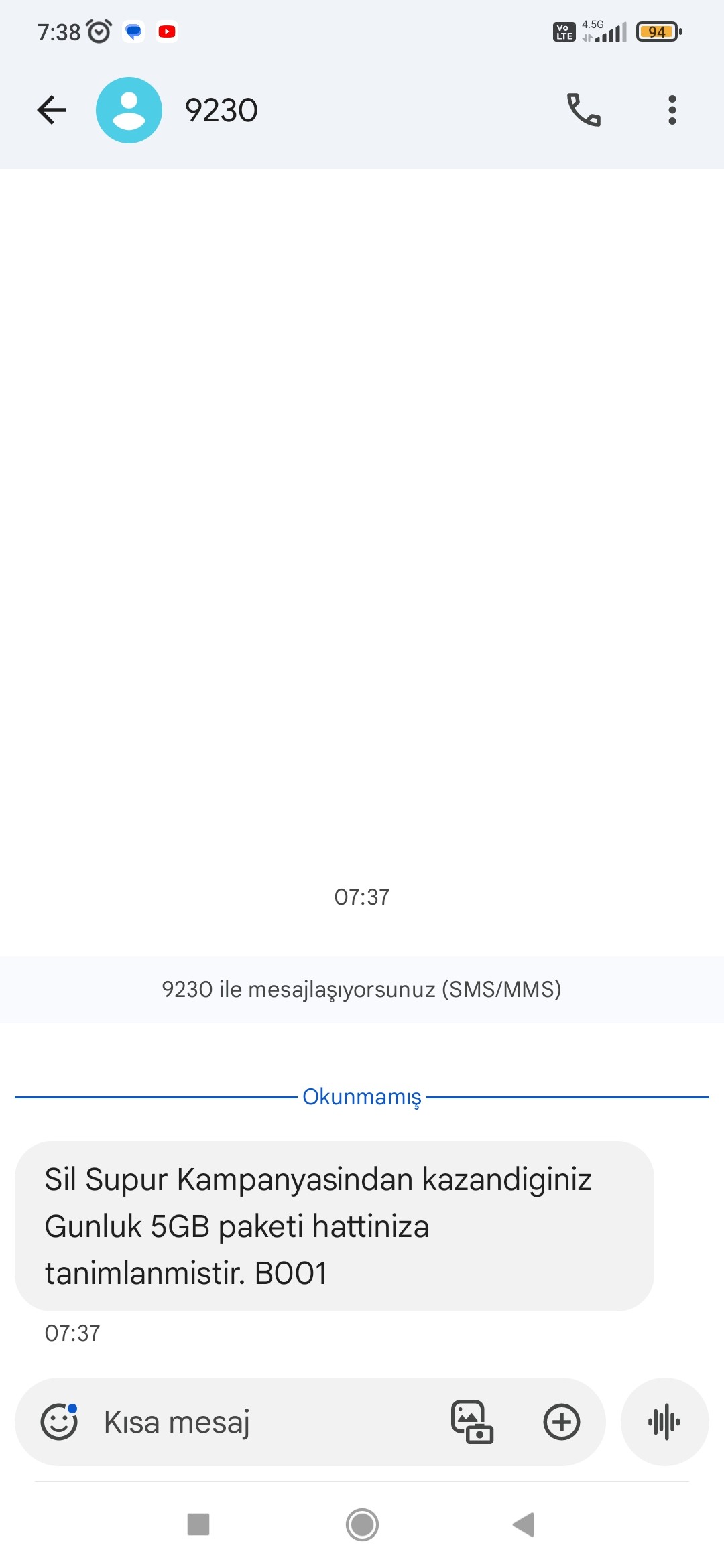Record a voice message
This screenshot has width=724, height=1568.
coord(664,1421)
